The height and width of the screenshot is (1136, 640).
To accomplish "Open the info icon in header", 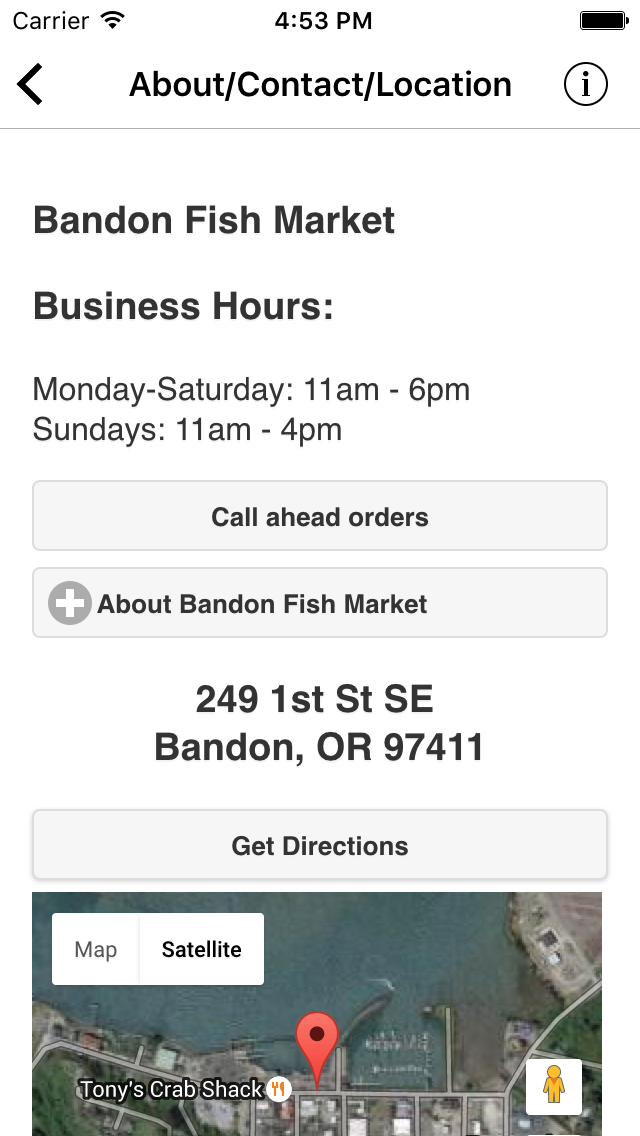I will click(585, 85).
